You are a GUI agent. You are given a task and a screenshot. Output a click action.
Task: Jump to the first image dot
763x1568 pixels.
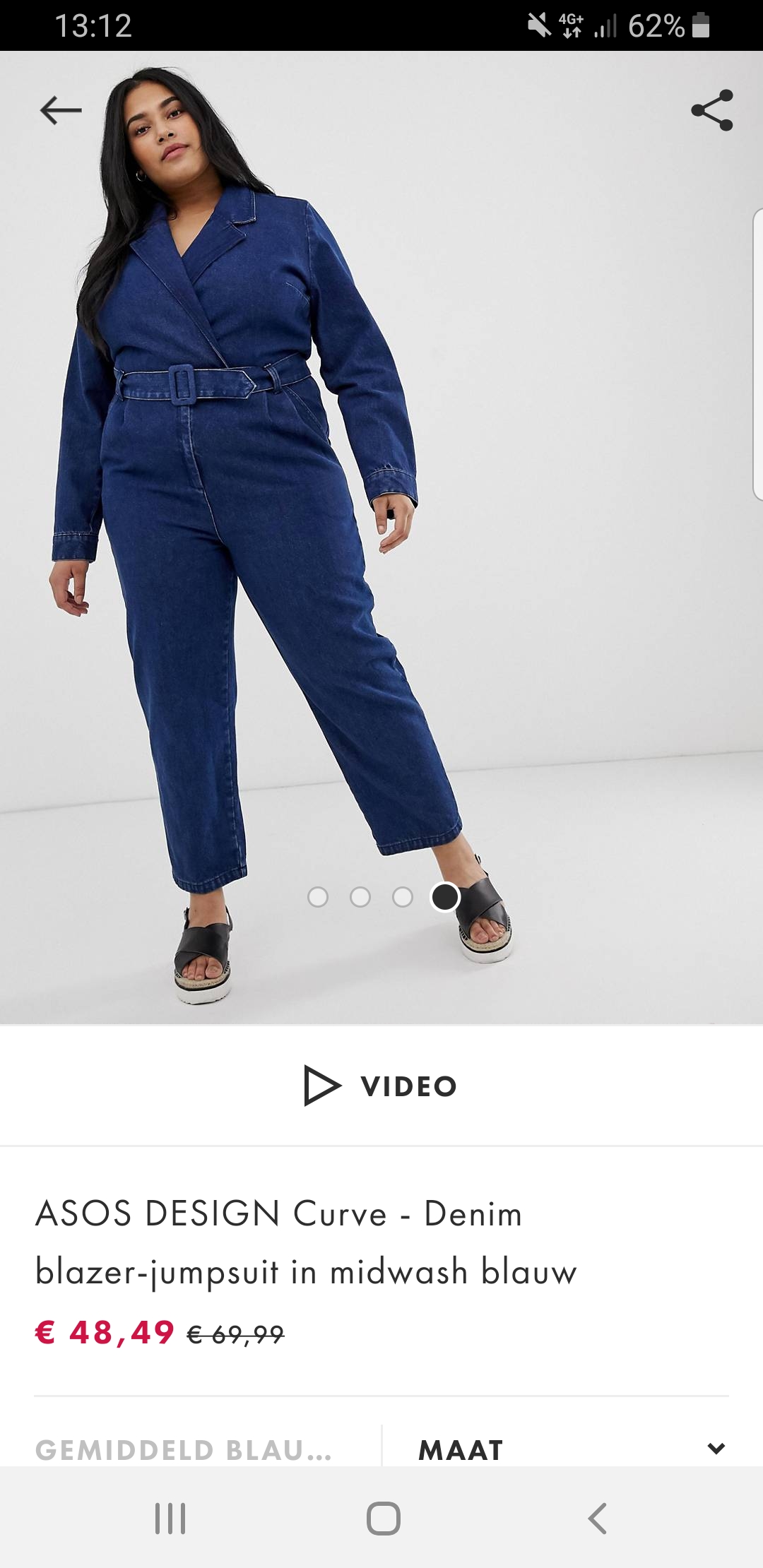318,897
